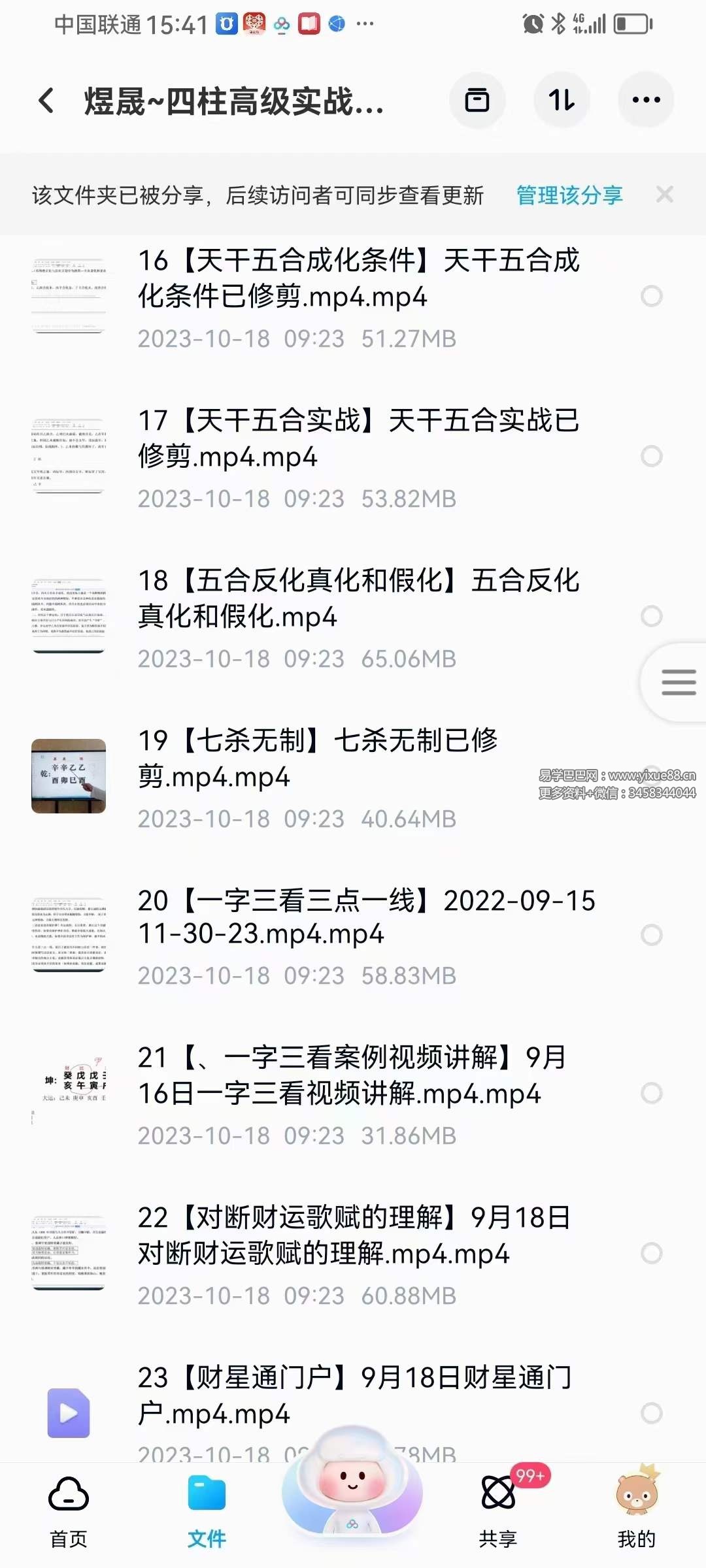Tap the more options ellipsis icon
The image size is (706, 1568).
(x=646, y=100)
